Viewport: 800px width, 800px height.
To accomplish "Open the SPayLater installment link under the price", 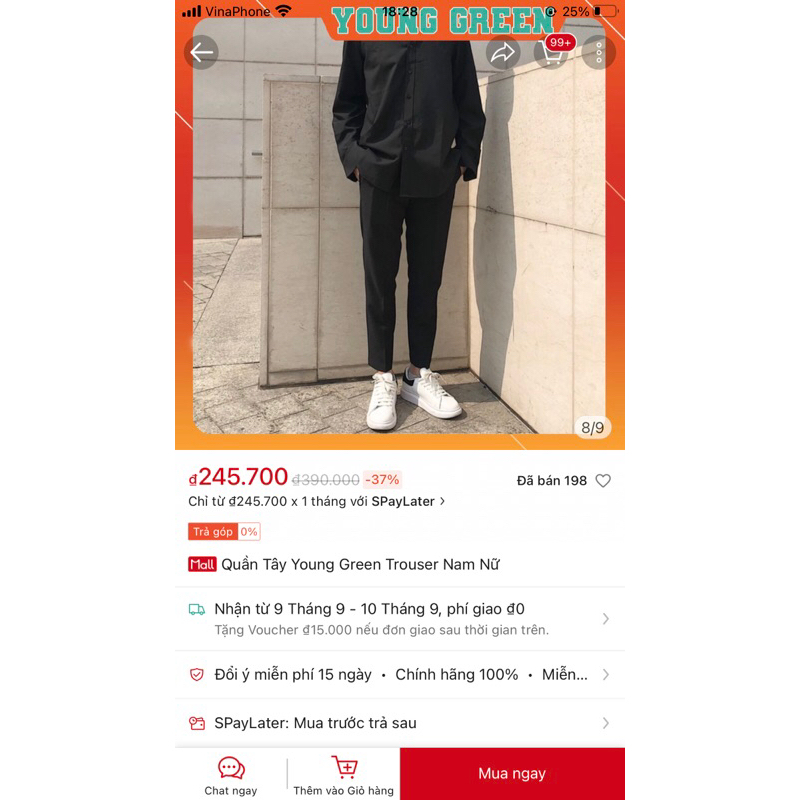I will (317, 502).
